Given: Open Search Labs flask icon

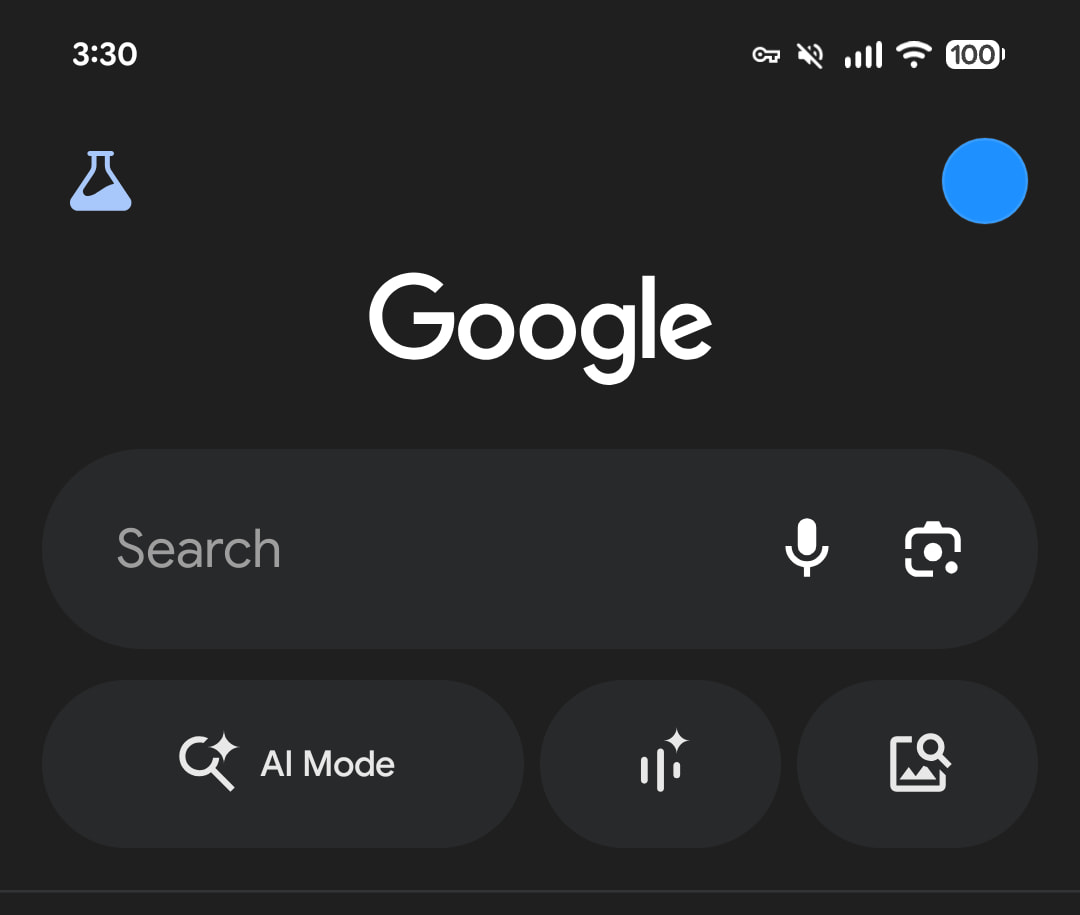Looking at the screenshot, I should tap(101, 181).
